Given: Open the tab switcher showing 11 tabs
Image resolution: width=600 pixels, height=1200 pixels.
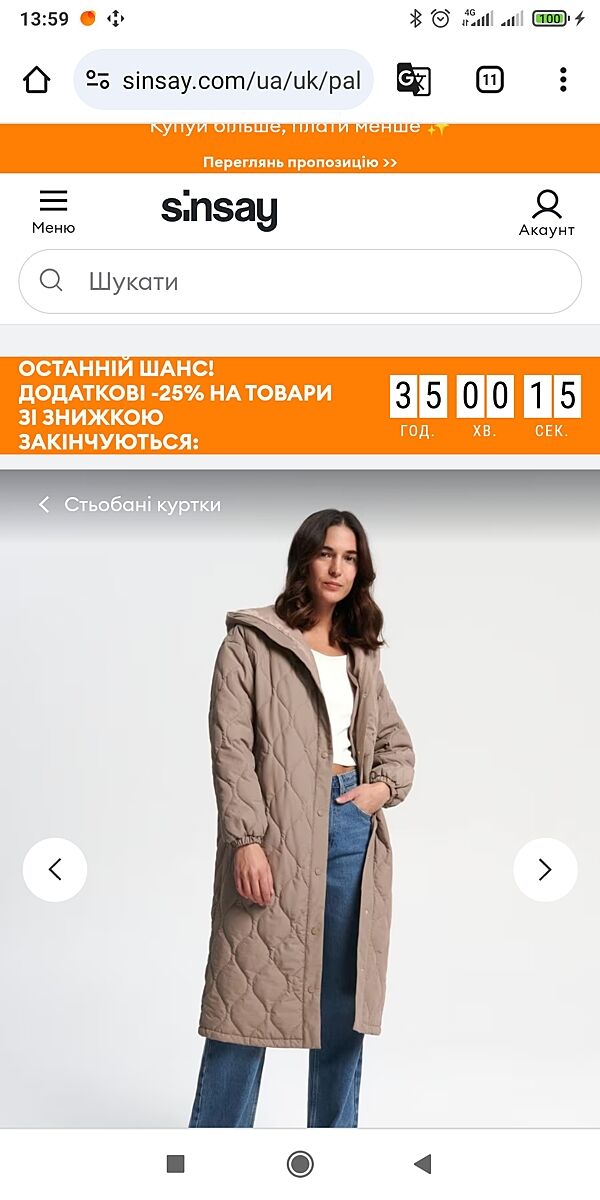Looking at the screenshot, I should (x=489, y=80).
